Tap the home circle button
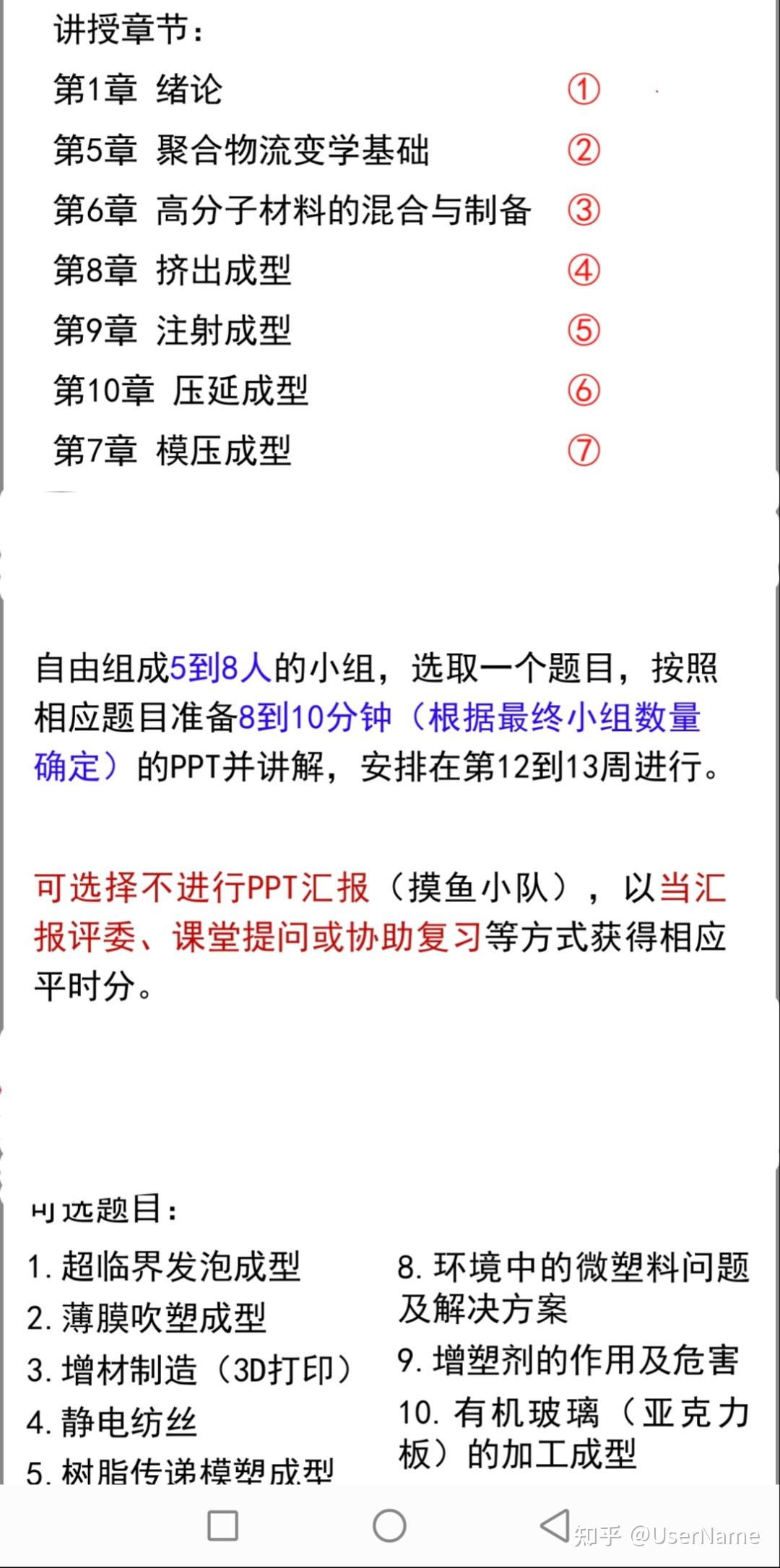 [389, 1525]
